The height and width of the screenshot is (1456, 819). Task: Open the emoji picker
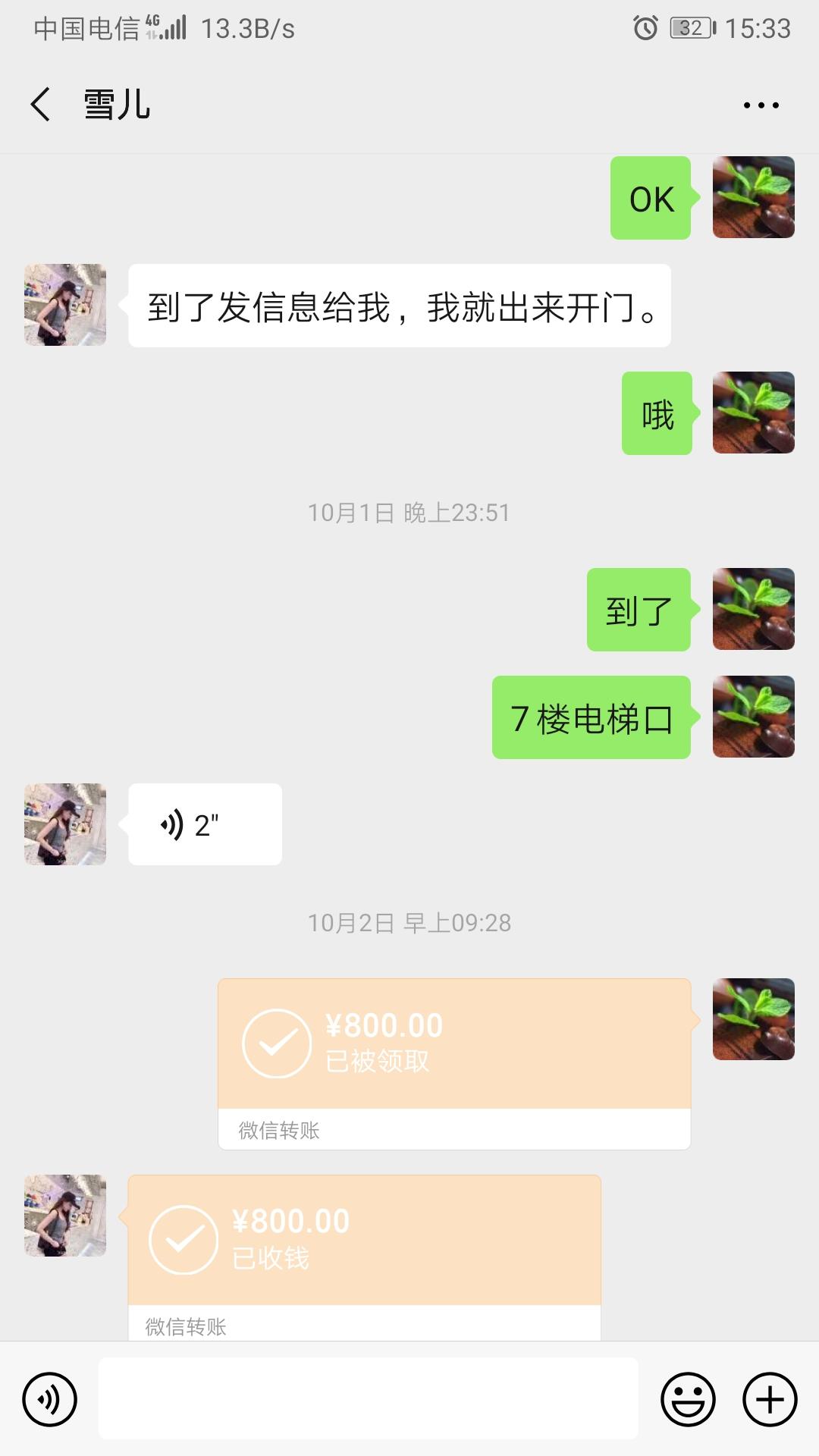pos(688,1399)
